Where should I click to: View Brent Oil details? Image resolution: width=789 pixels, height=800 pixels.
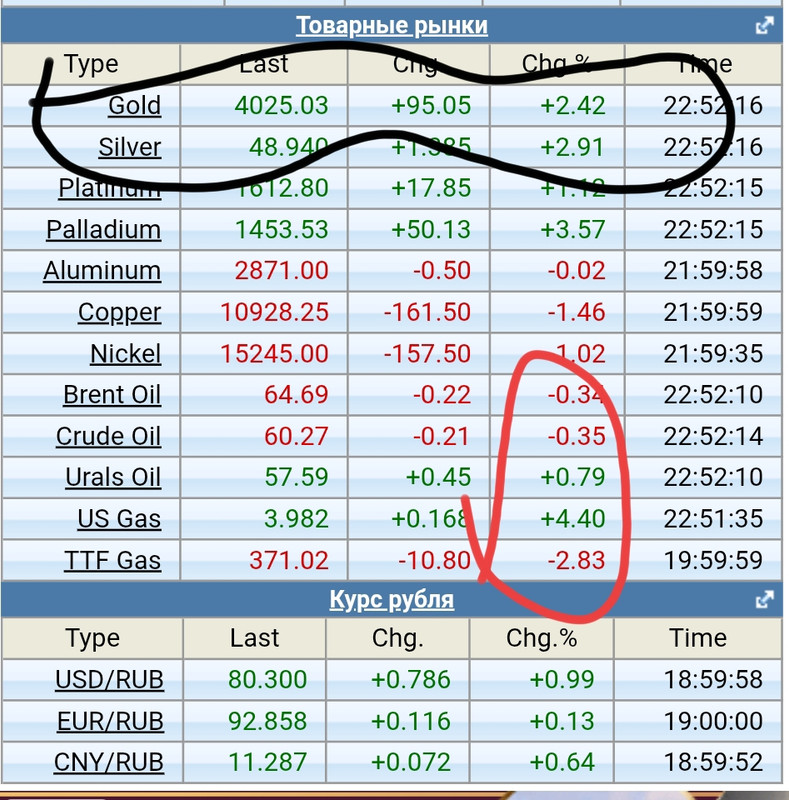[111, 395]
